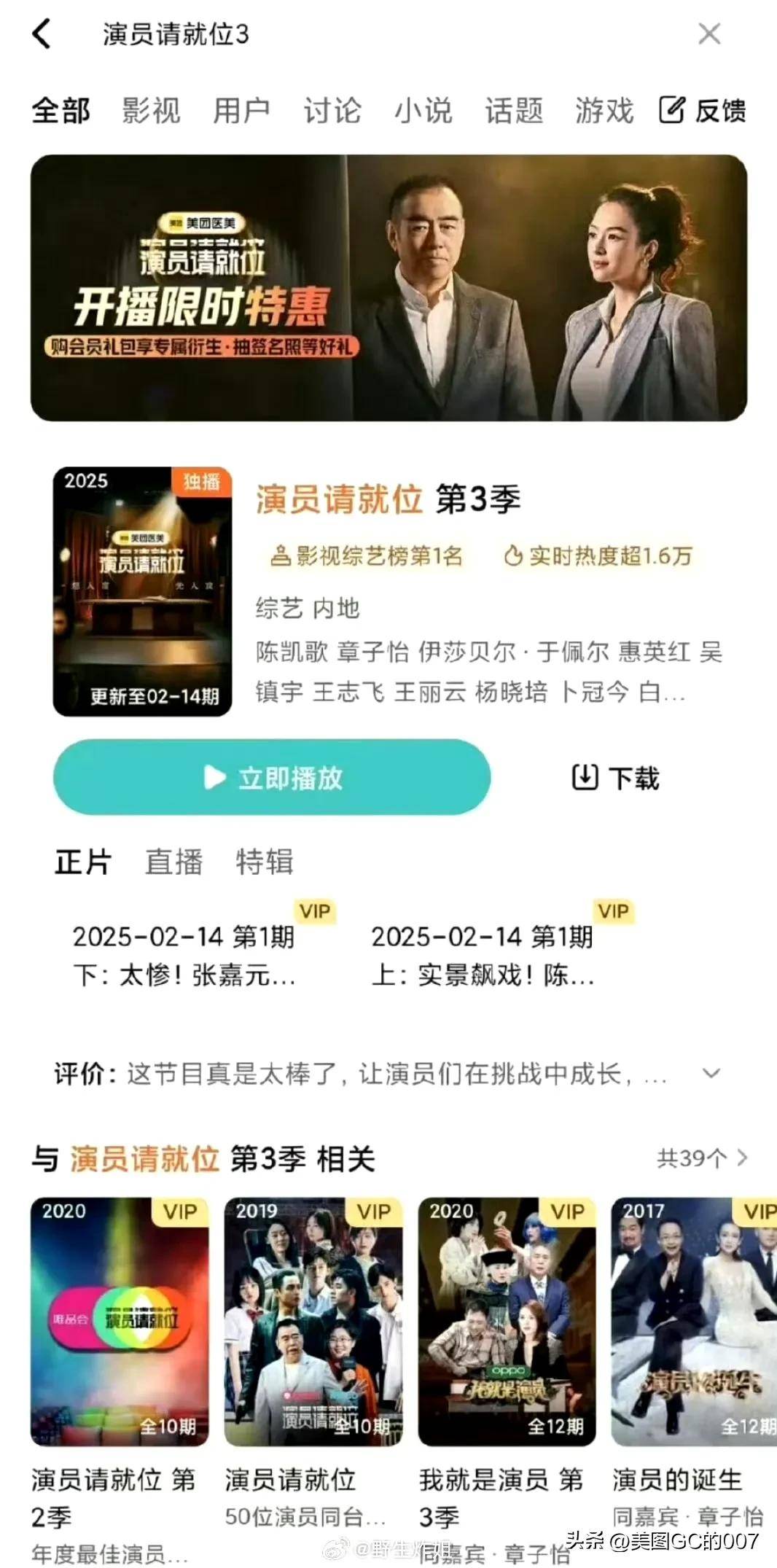Open the 讨论 tab

(x=332, y=111)
